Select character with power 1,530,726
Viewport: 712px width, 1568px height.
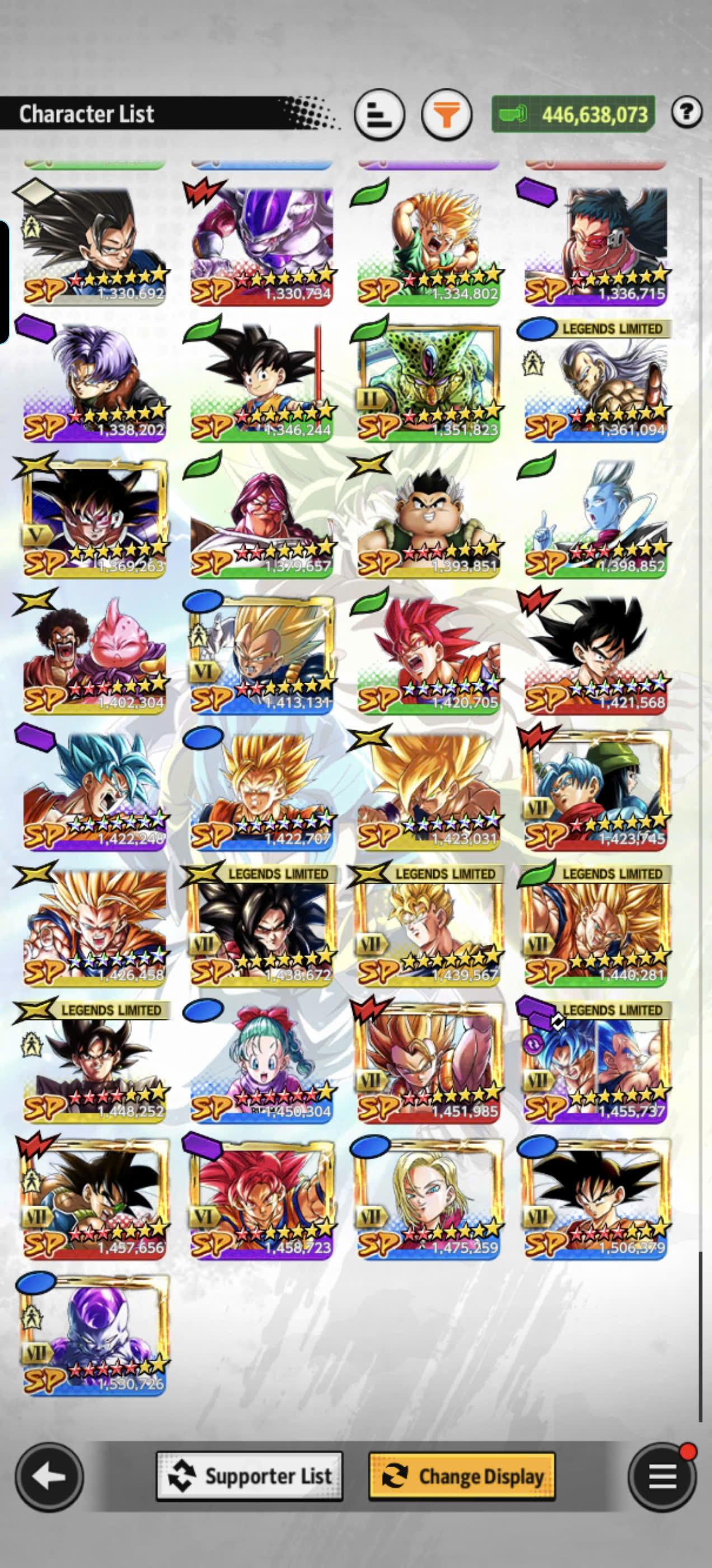coord(93,1336)
